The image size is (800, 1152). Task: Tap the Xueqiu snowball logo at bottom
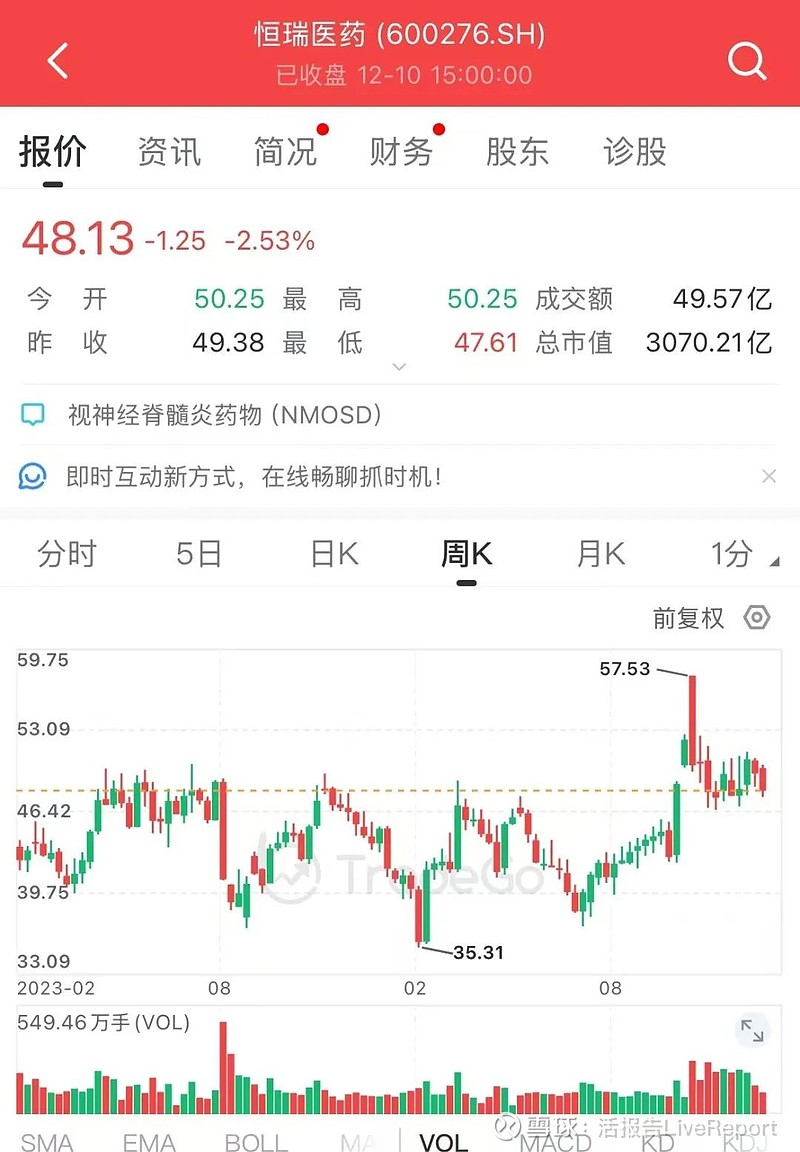point(508,1127)
